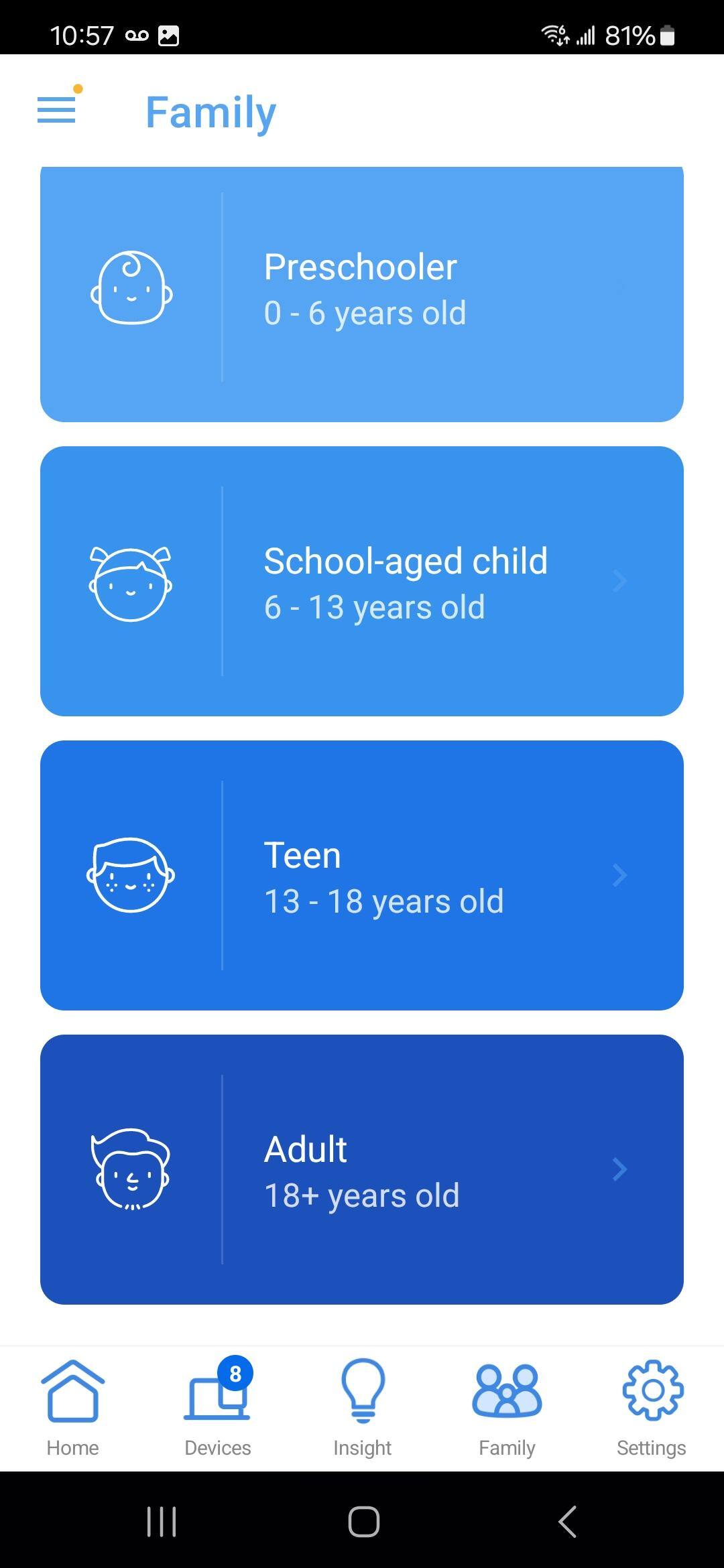Open the Devices tab
This screenshot has height=1568, width=724.
[x=217, y=1407]
